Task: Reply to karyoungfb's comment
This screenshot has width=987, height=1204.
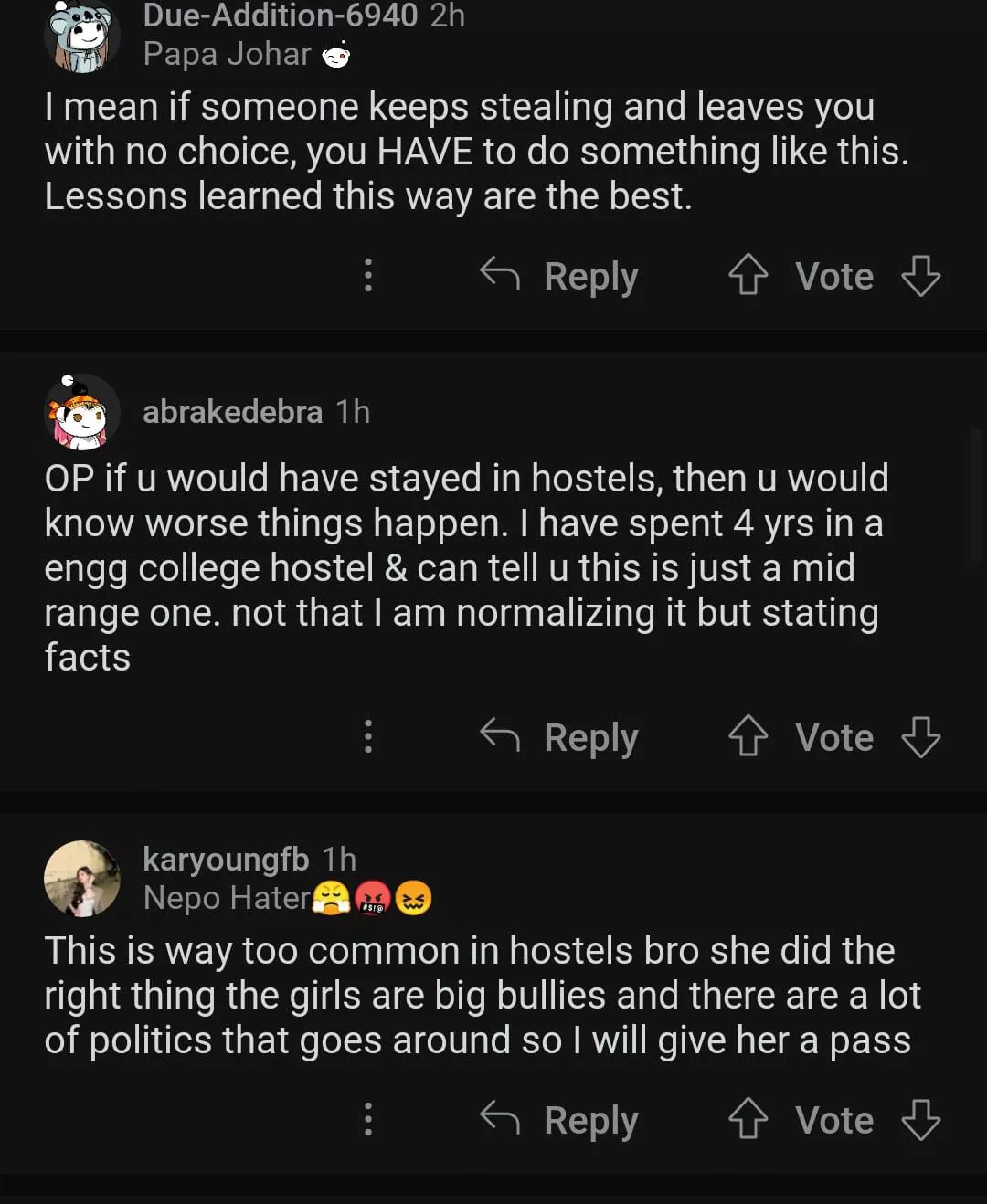Action: pos(559,1119)
